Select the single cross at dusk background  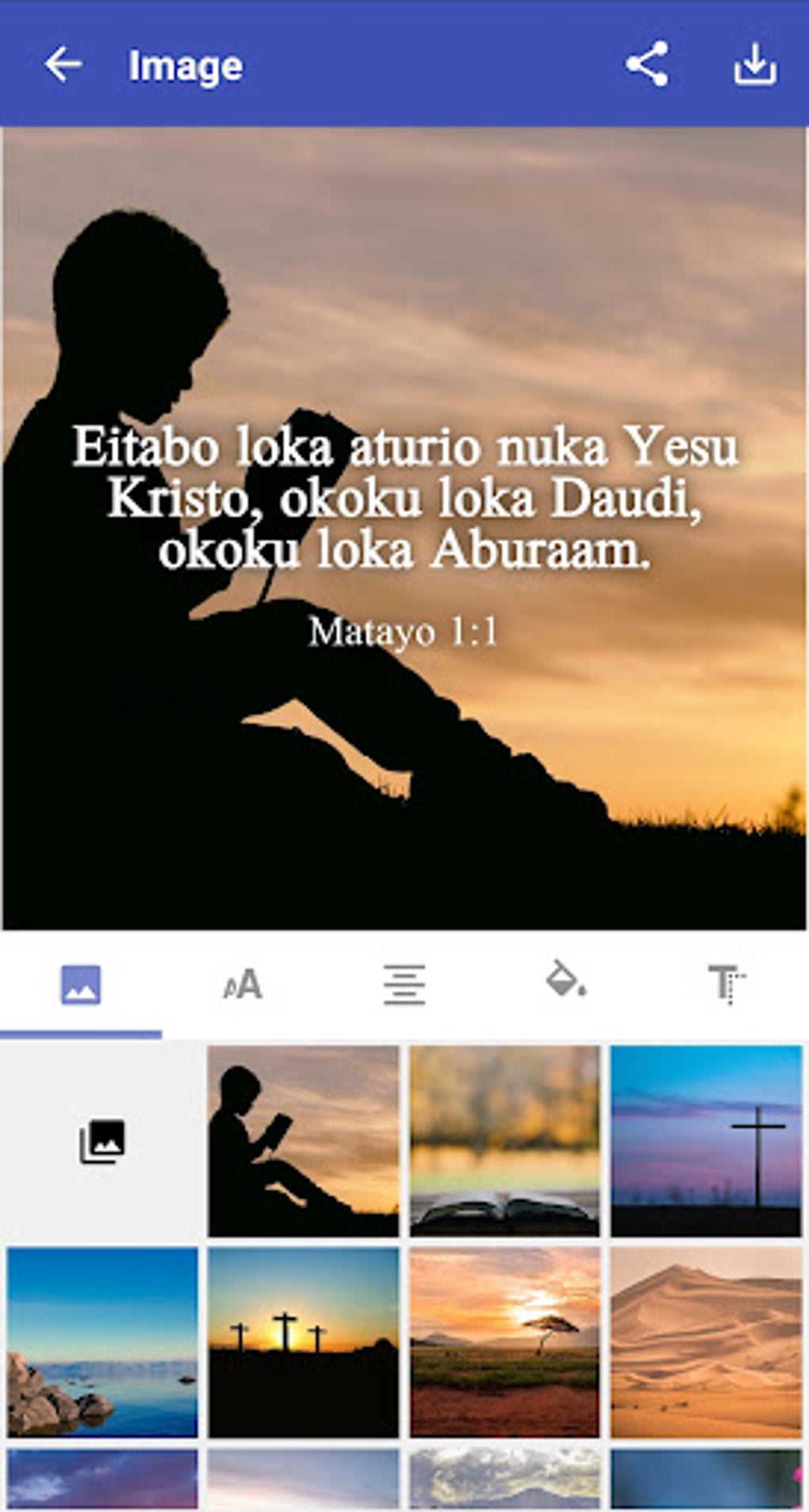click(x=706, y=1141)
